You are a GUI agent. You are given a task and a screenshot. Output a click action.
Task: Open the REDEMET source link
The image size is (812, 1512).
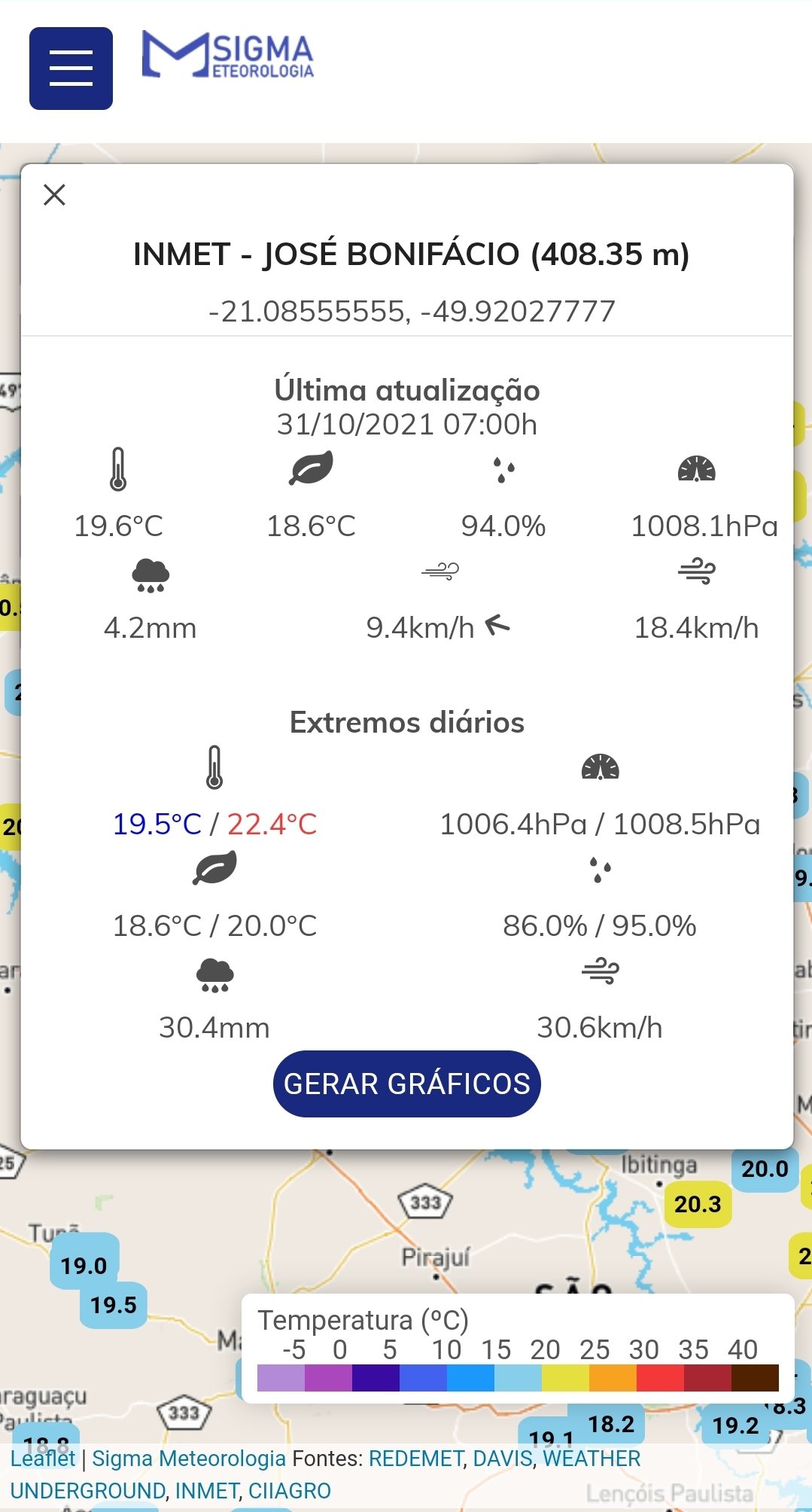416,1459
